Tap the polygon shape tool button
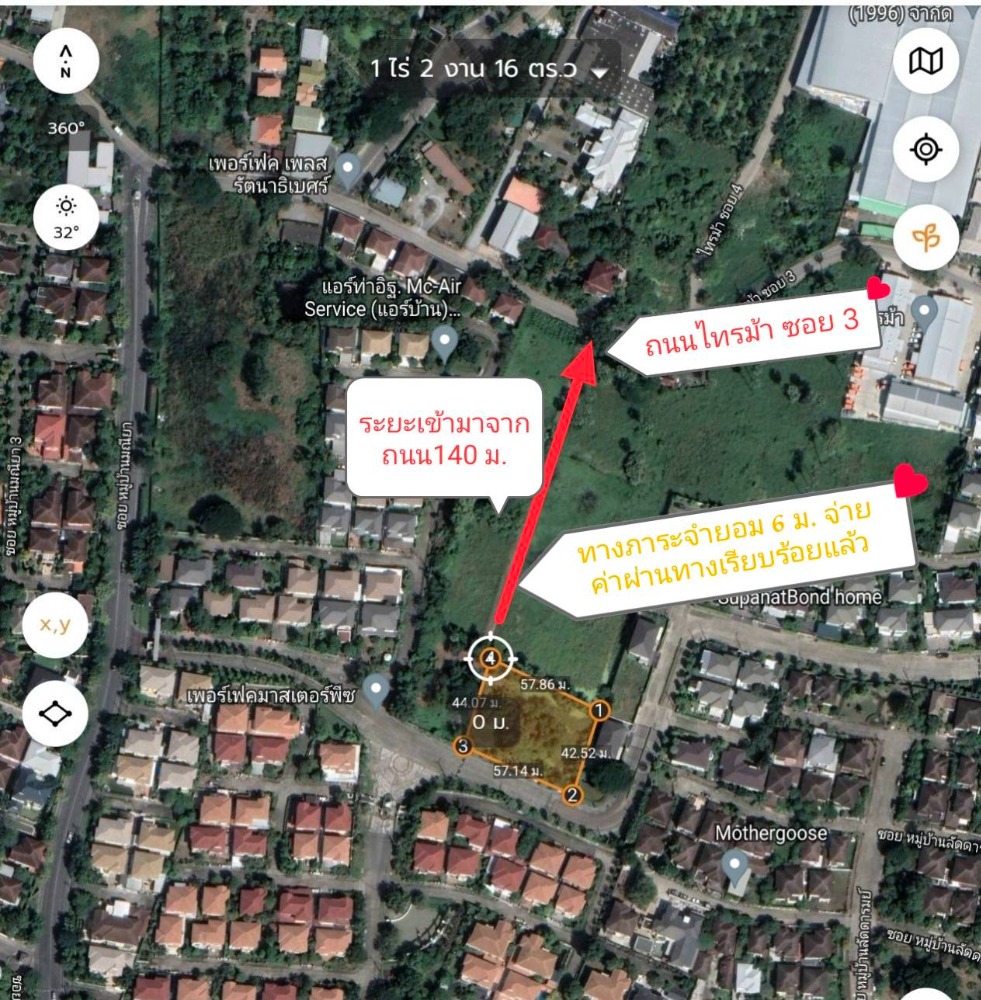Screen dimensions: 981x1000 coord(54,714)
